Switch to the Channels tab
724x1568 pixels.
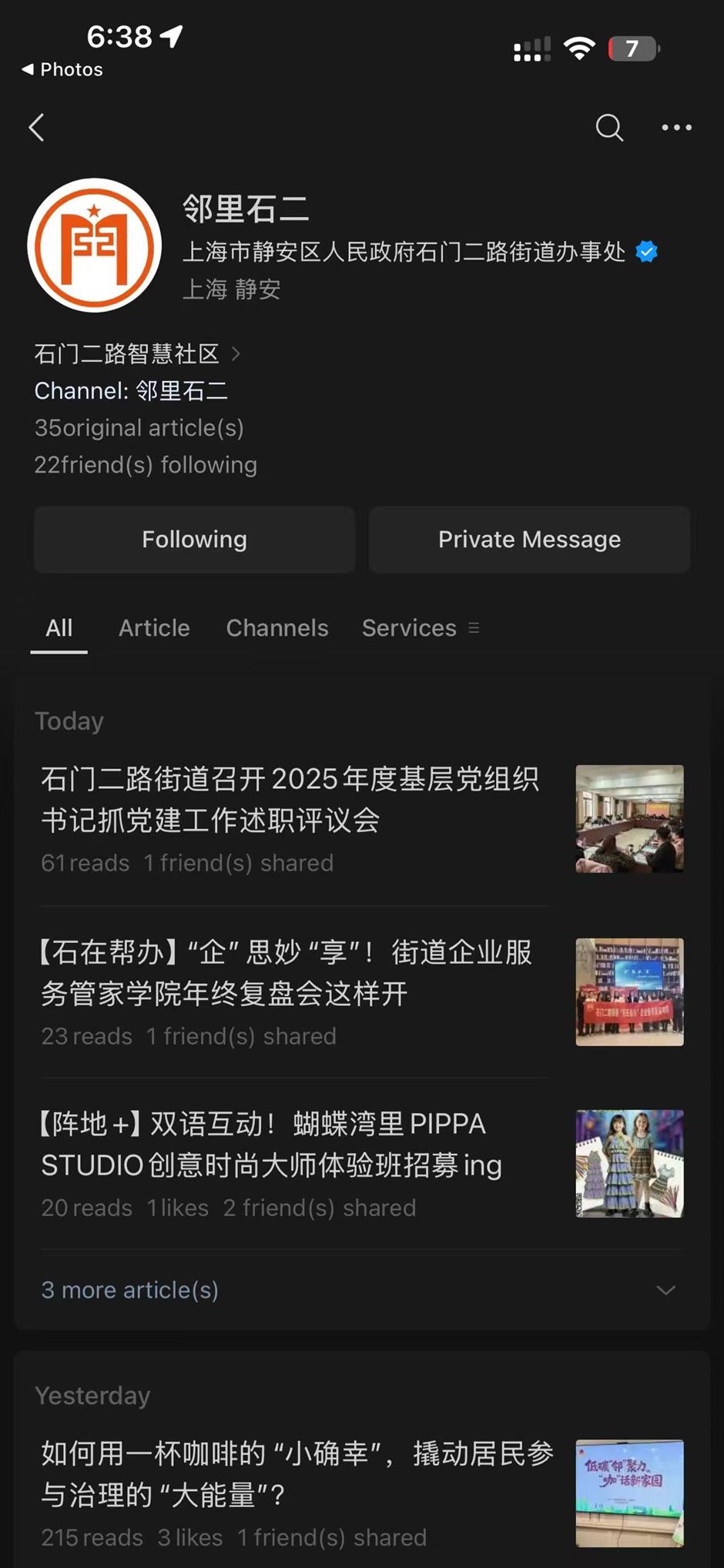(277, 628)
